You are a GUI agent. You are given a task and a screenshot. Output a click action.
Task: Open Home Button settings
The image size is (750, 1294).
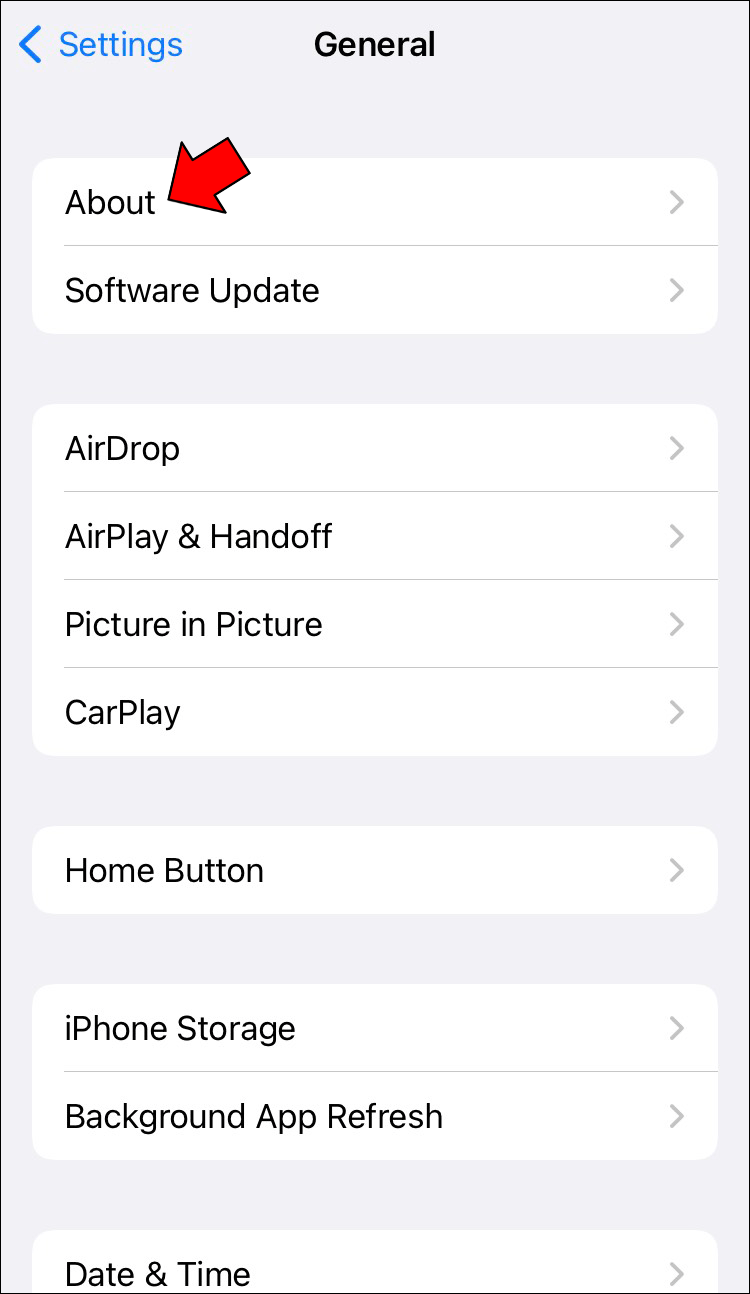point(375,870)
